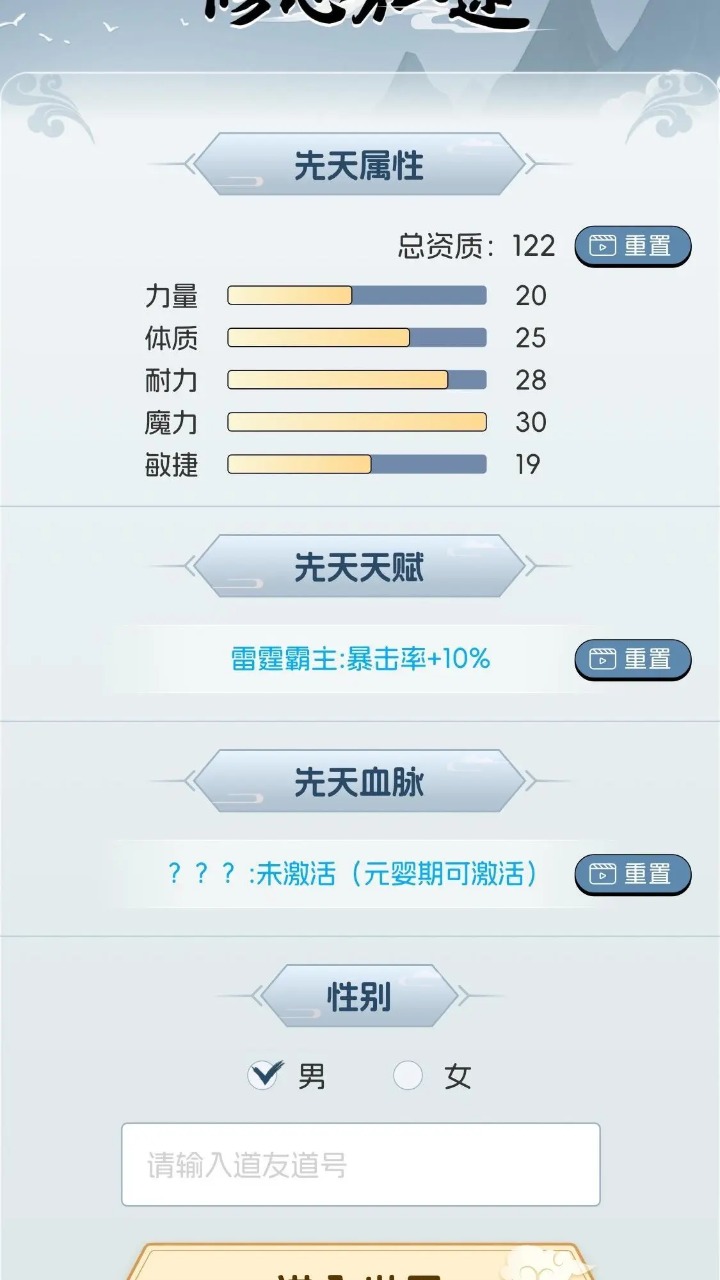This screenshot has height=1280, width=720.
Task: Click the 性别 section banner
Action: pos(360,996)
